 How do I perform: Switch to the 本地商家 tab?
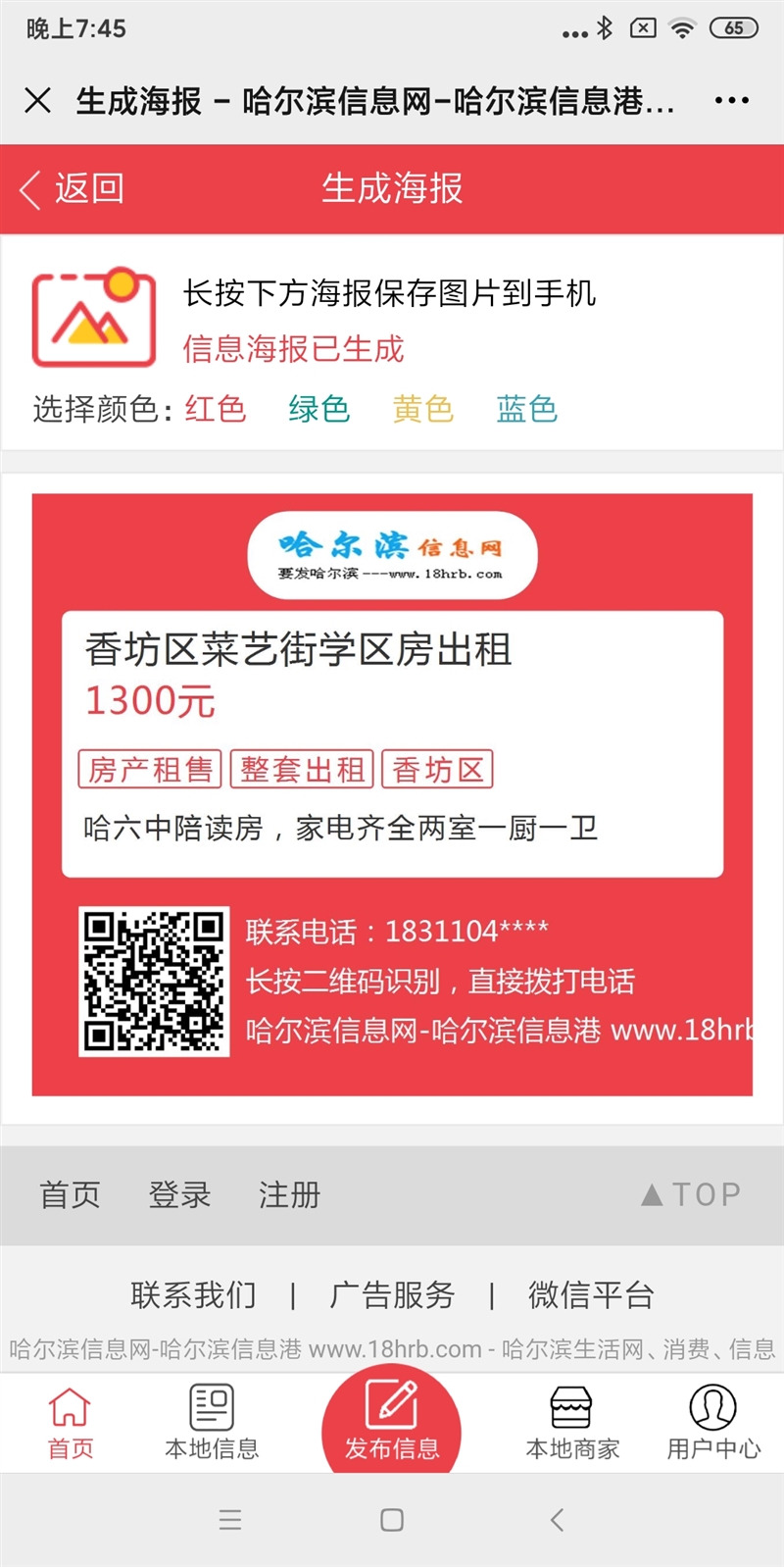(x=572, y=1421)
